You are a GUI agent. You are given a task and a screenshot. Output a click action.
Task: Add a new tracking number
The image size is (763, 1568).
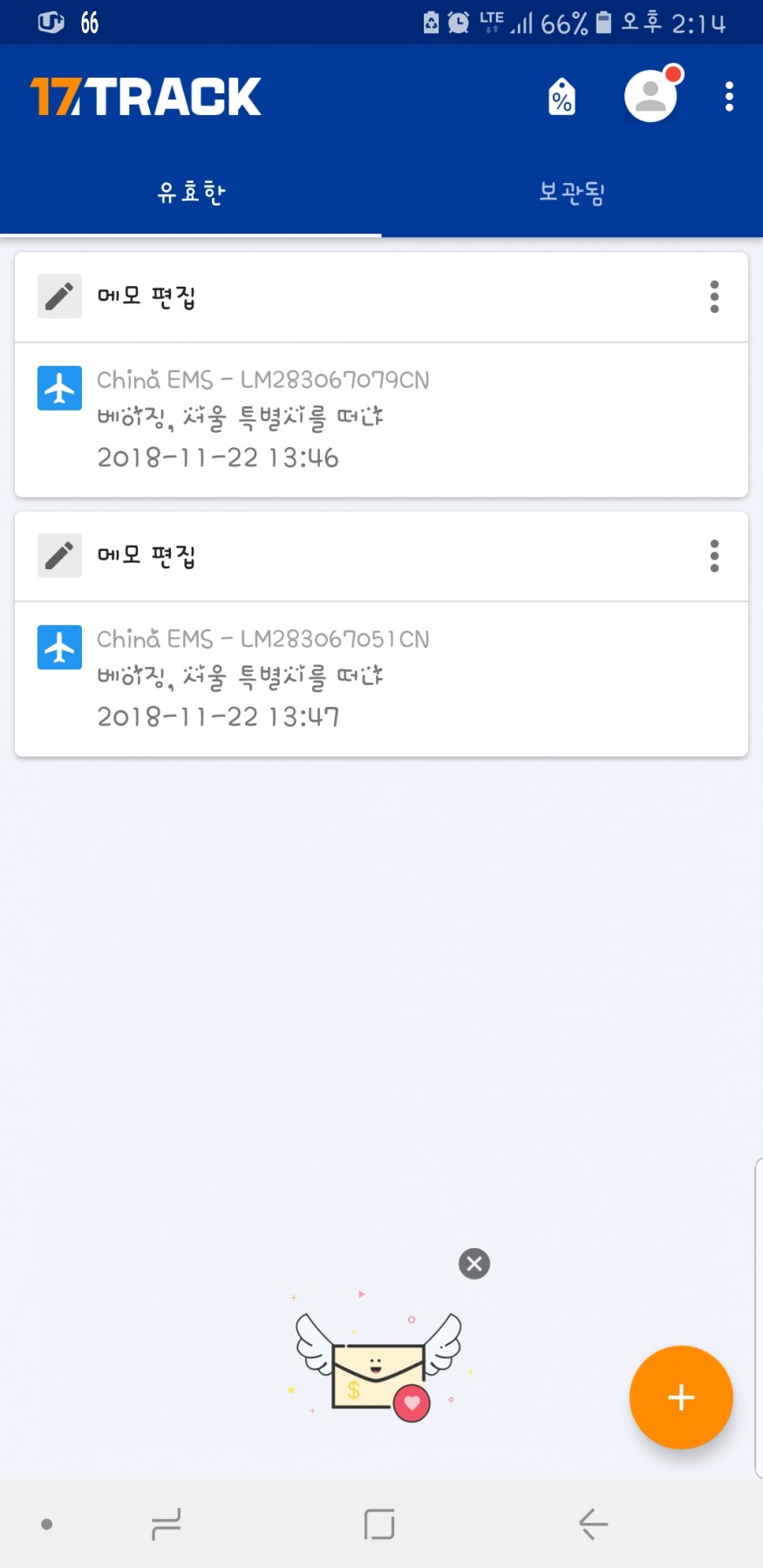pyautogui.click(x=681, y=1397)
